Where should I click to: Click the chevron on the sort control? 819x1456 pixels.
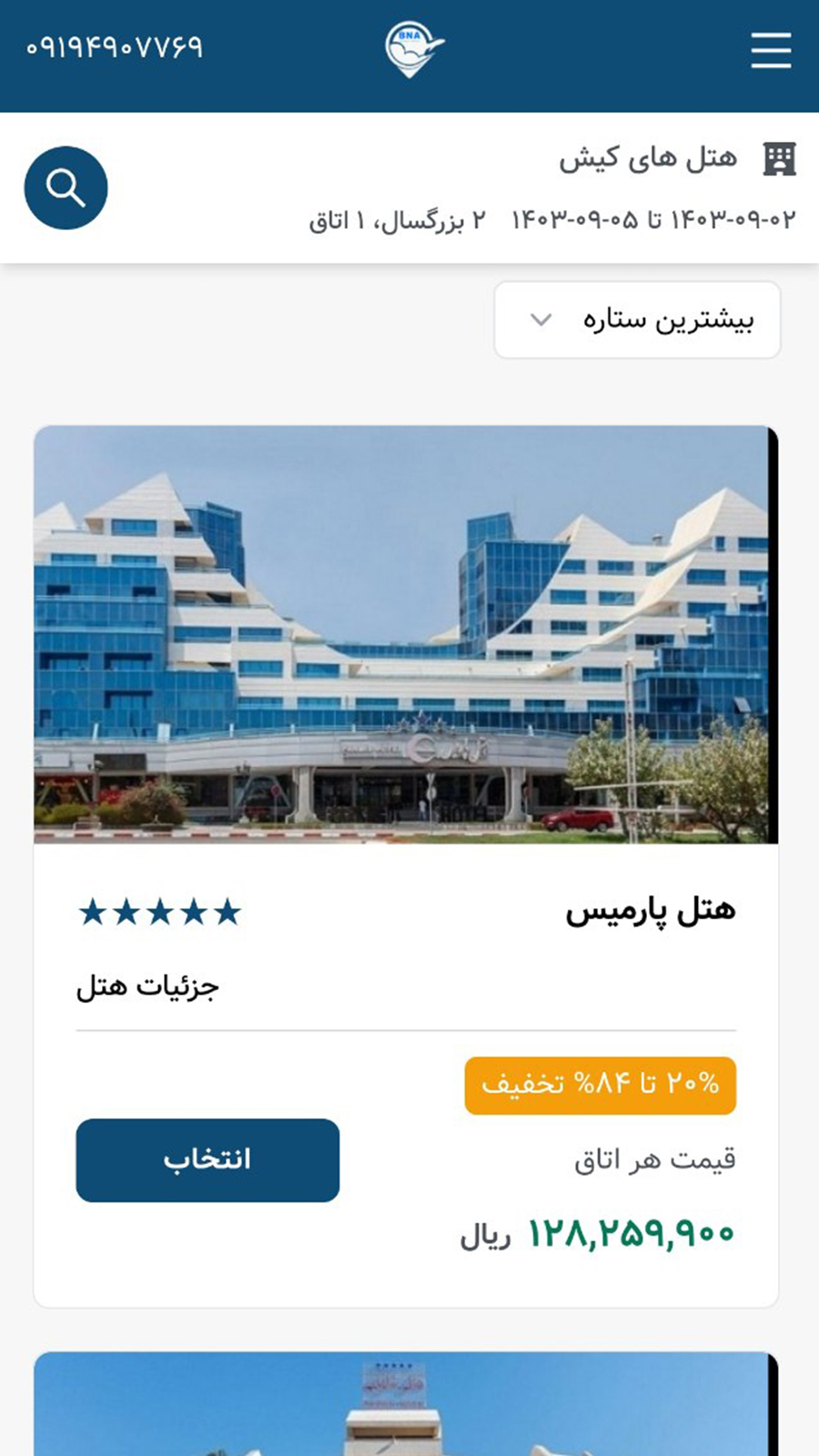[541, 319]
